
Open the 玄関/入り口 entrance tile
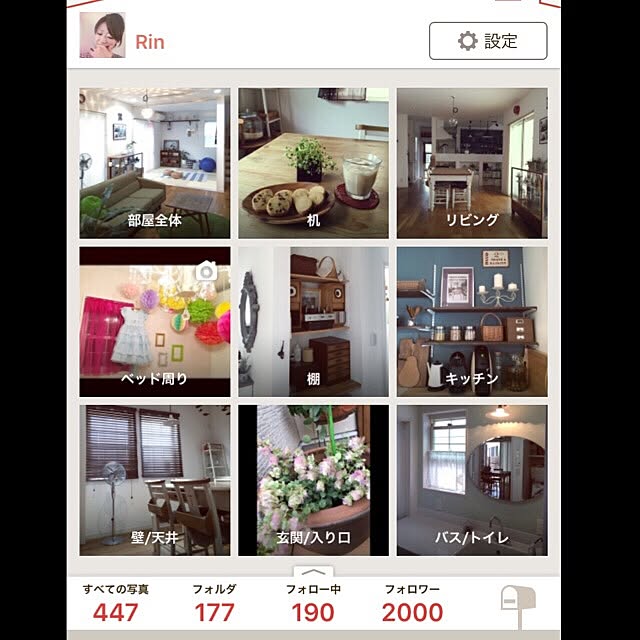click(x=313, y=480)
